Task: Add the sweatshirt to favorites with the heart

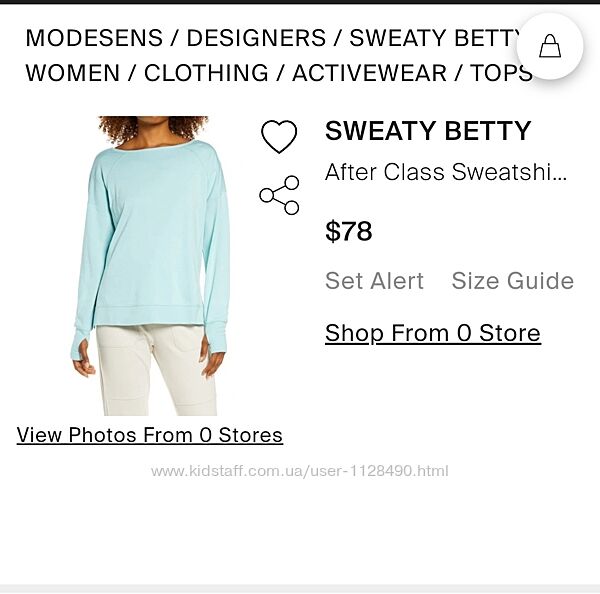Action: coord(279,137)
